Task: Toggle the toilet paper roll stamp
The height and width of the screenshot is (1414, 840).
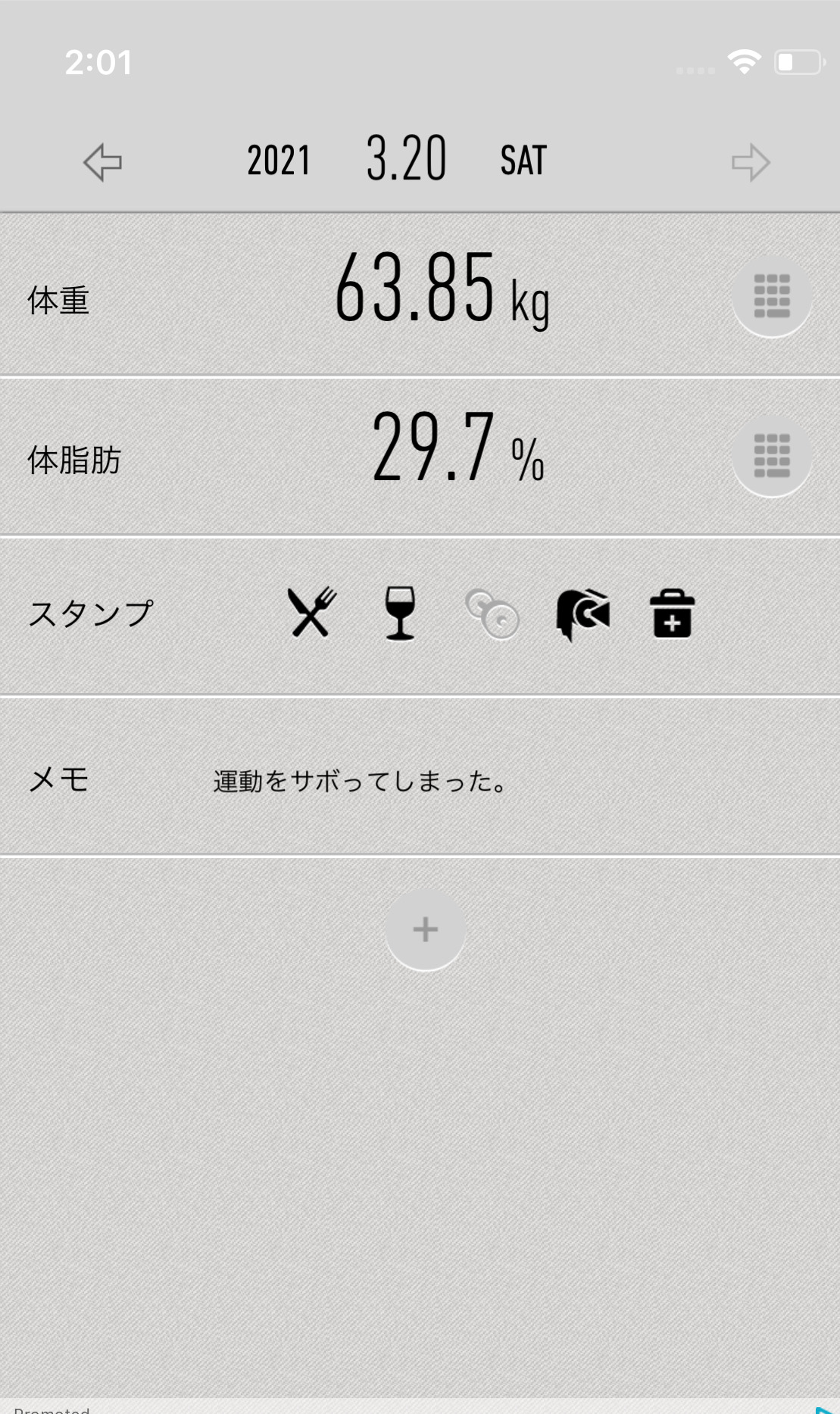Action: (582, 614)
